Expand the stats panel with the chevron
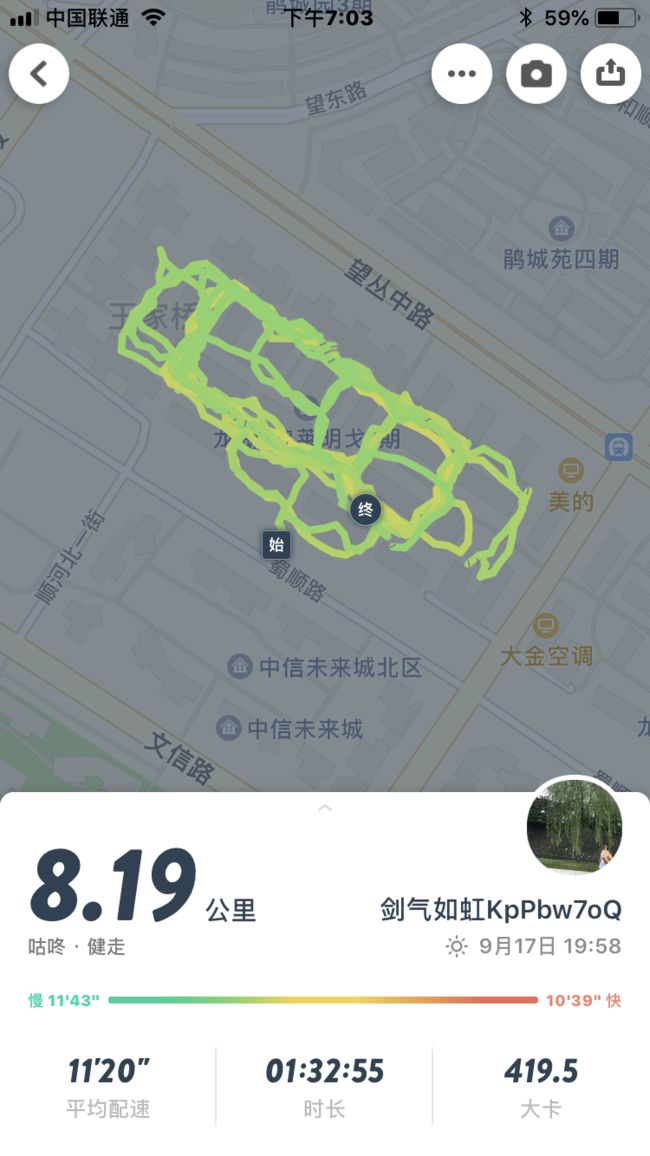The width and height of the screenshot is (650, 1156). point(325,807)
